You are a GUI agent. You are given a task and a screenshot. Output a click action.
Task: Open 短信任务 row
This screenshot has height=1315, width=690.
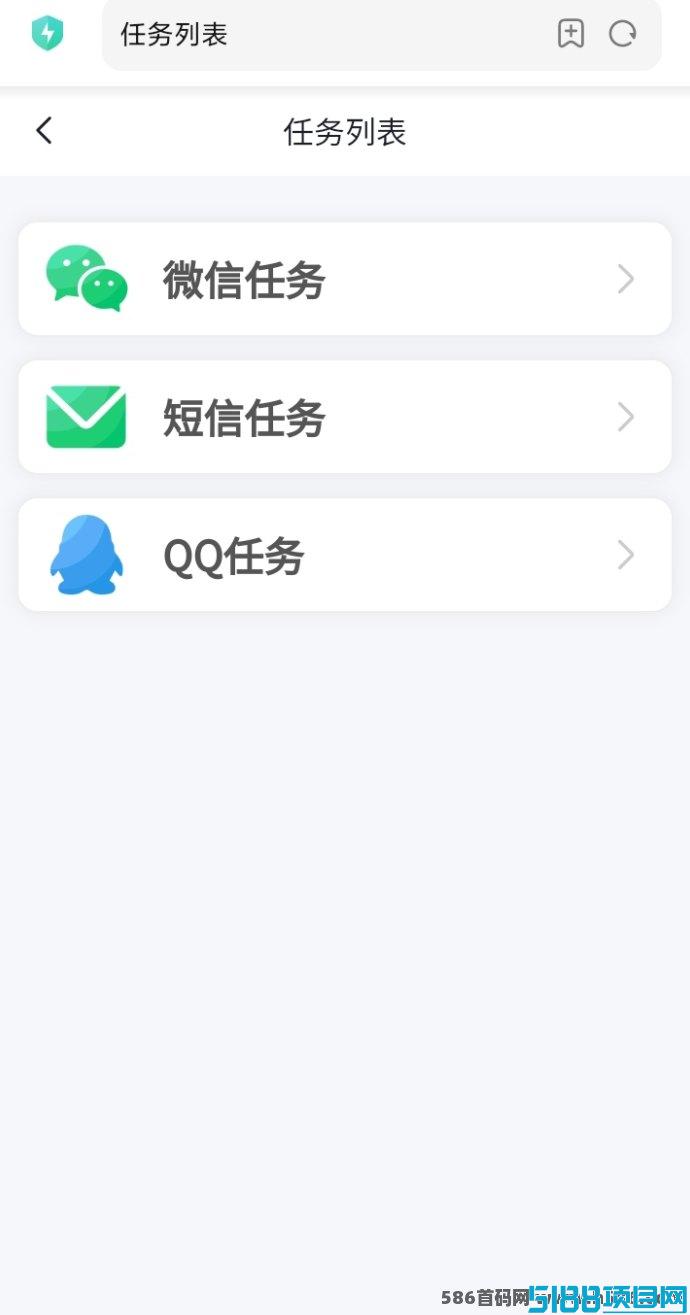click(x=345, y=417)
